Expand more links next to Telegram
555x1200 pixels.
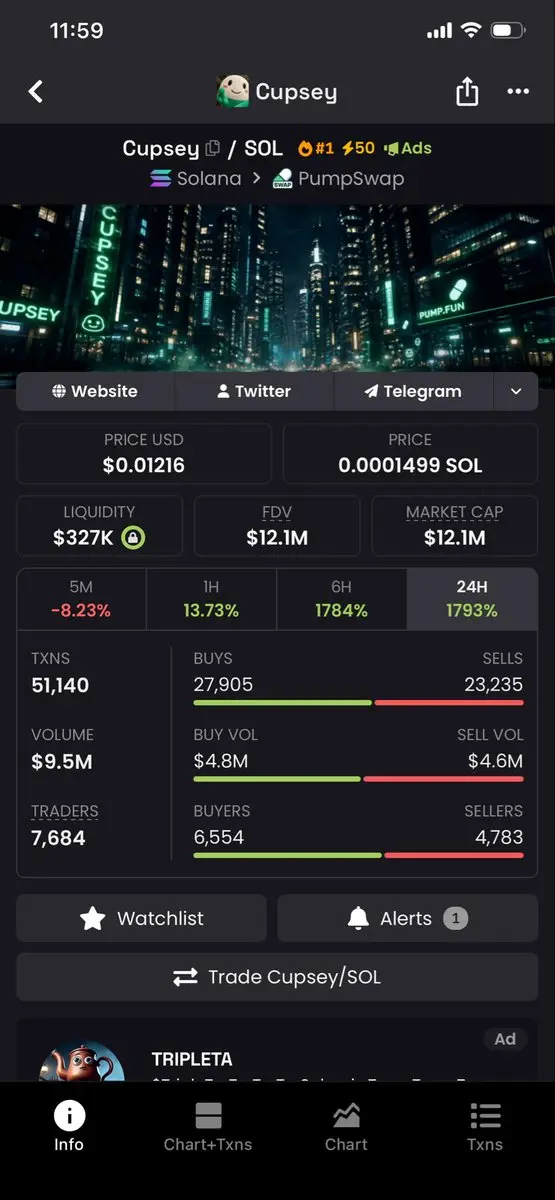click(516, 391)
